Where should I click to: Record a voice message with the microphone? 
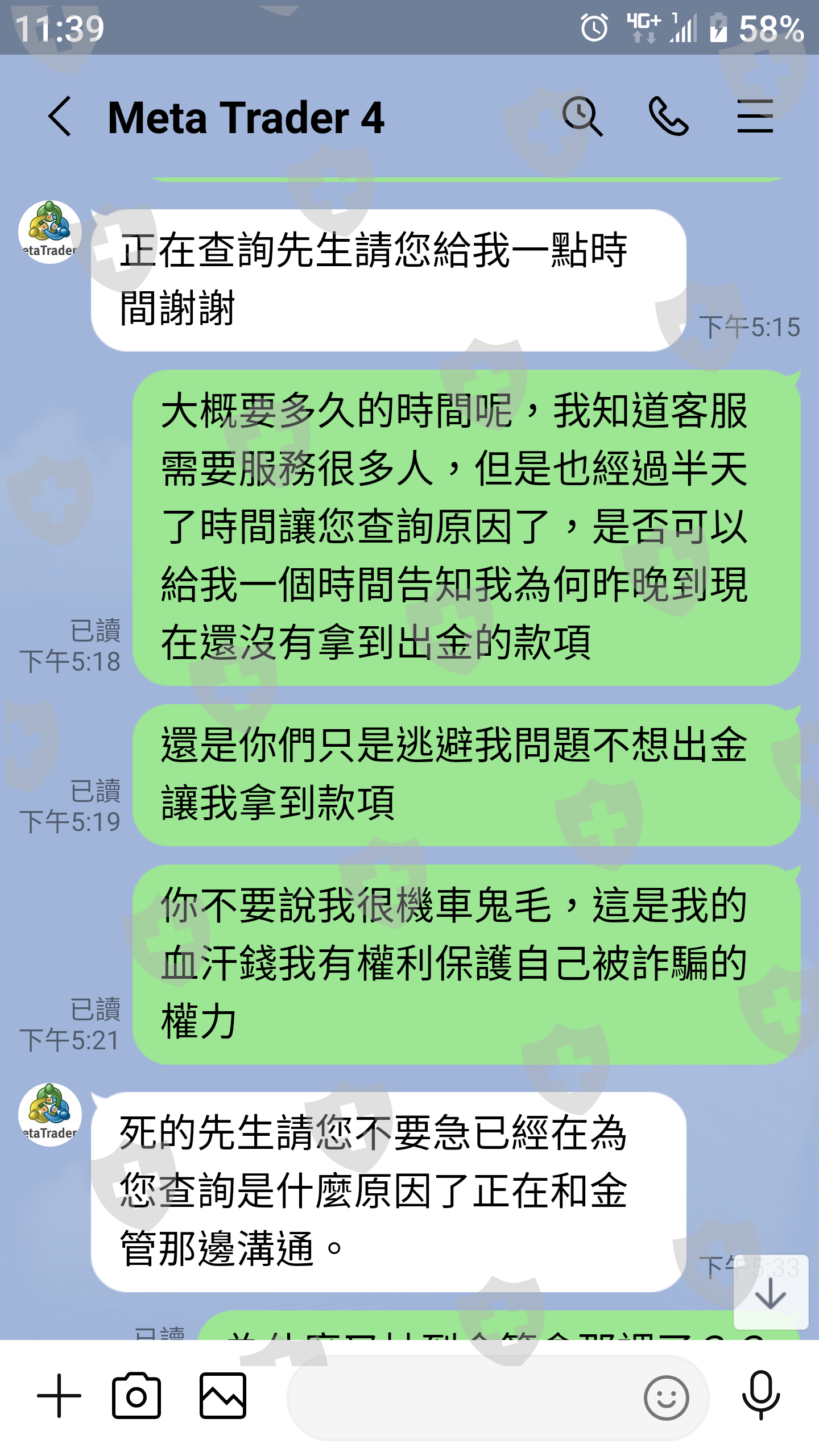(761, 1396)
